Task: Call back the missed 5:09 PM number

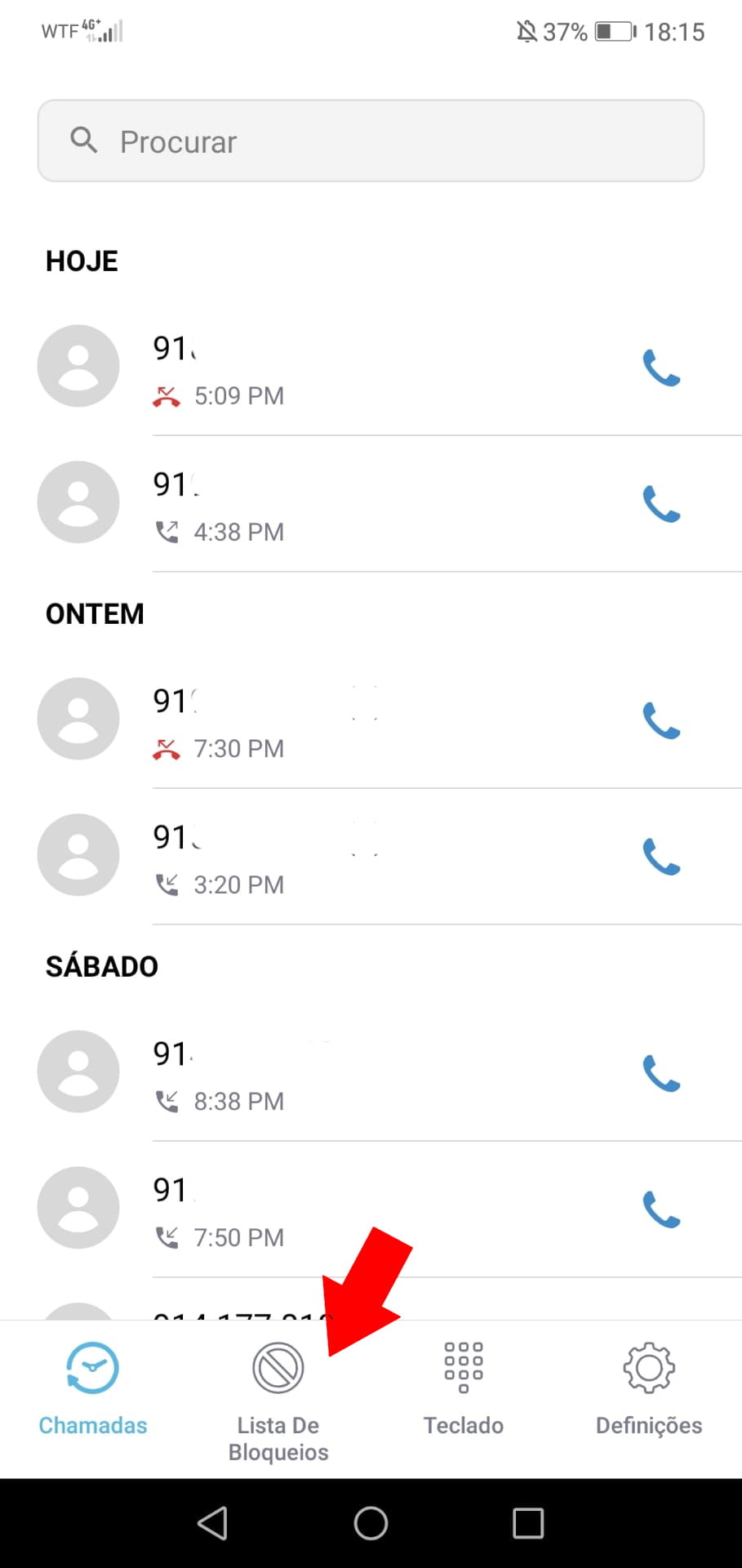Action: (x=661, y=367)
